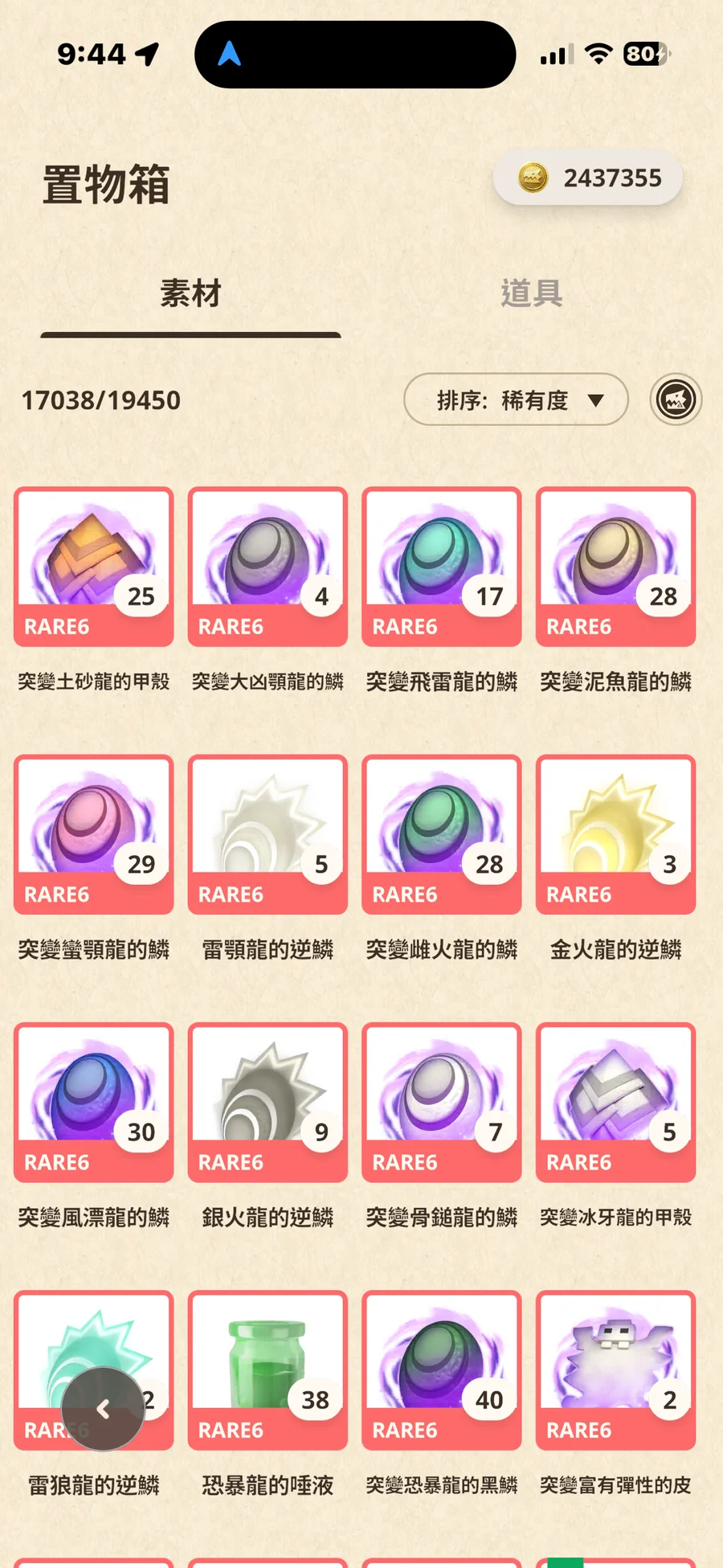The width and height of the screenshot is (723, 1568).
Task: Open 金火龍的逆鱗 card
Action: [x=615, y=834]
